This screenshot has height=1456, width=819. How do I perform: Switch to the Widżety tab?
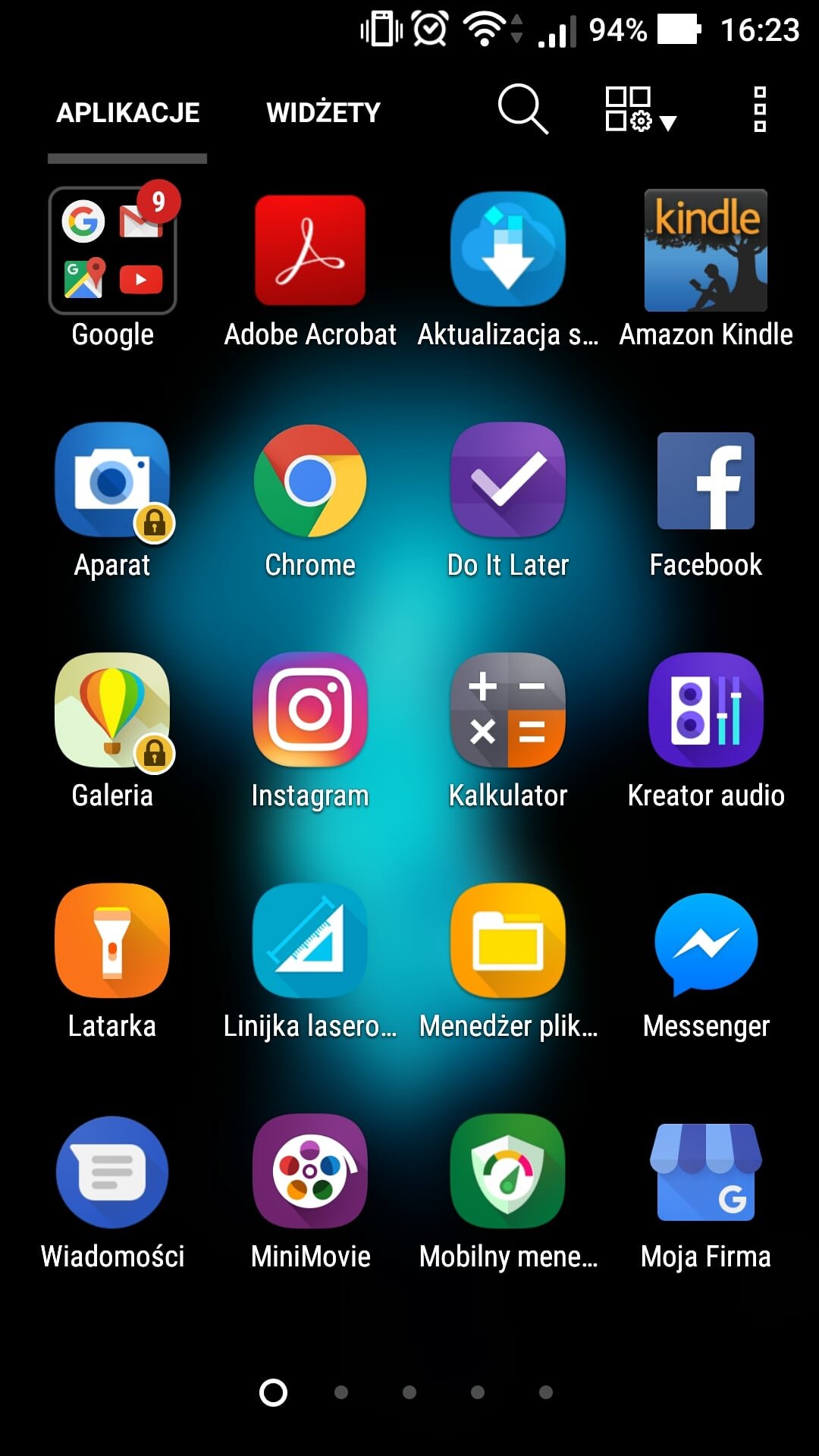click(323, 112)
